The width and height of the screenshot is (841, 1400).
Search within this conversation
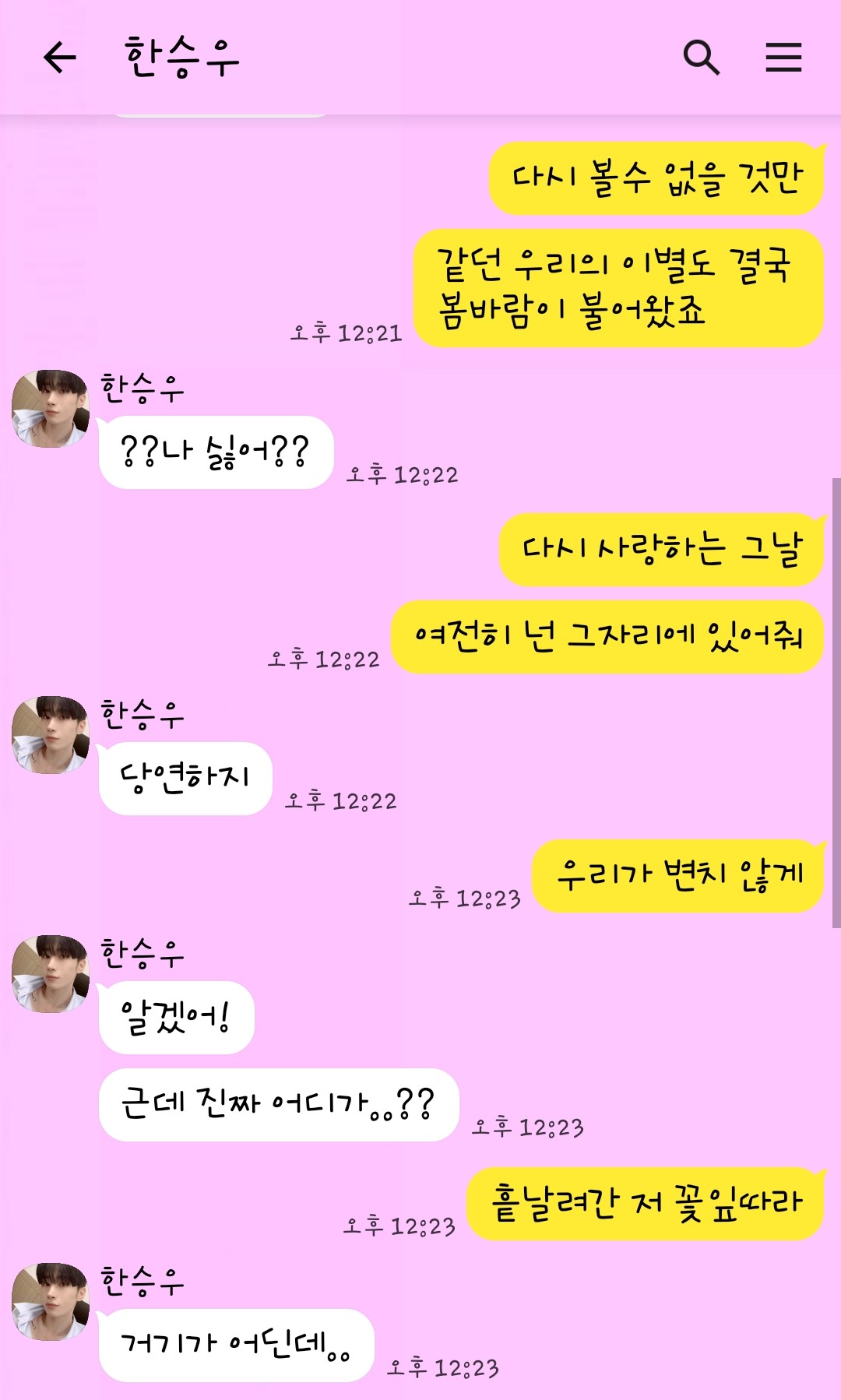point(701,58)
